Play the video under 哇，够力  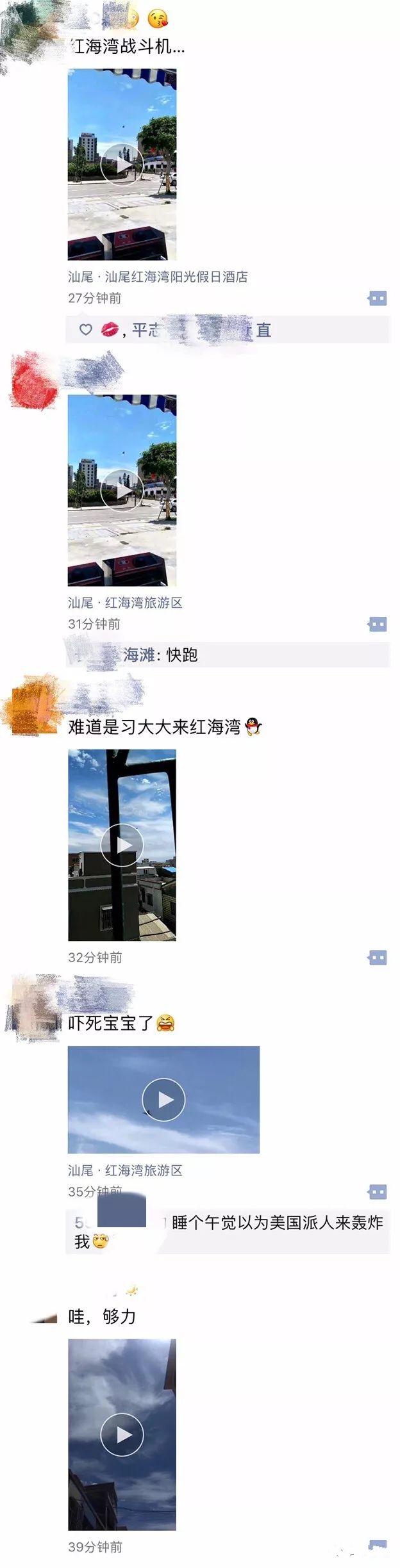coord(122,1434)
